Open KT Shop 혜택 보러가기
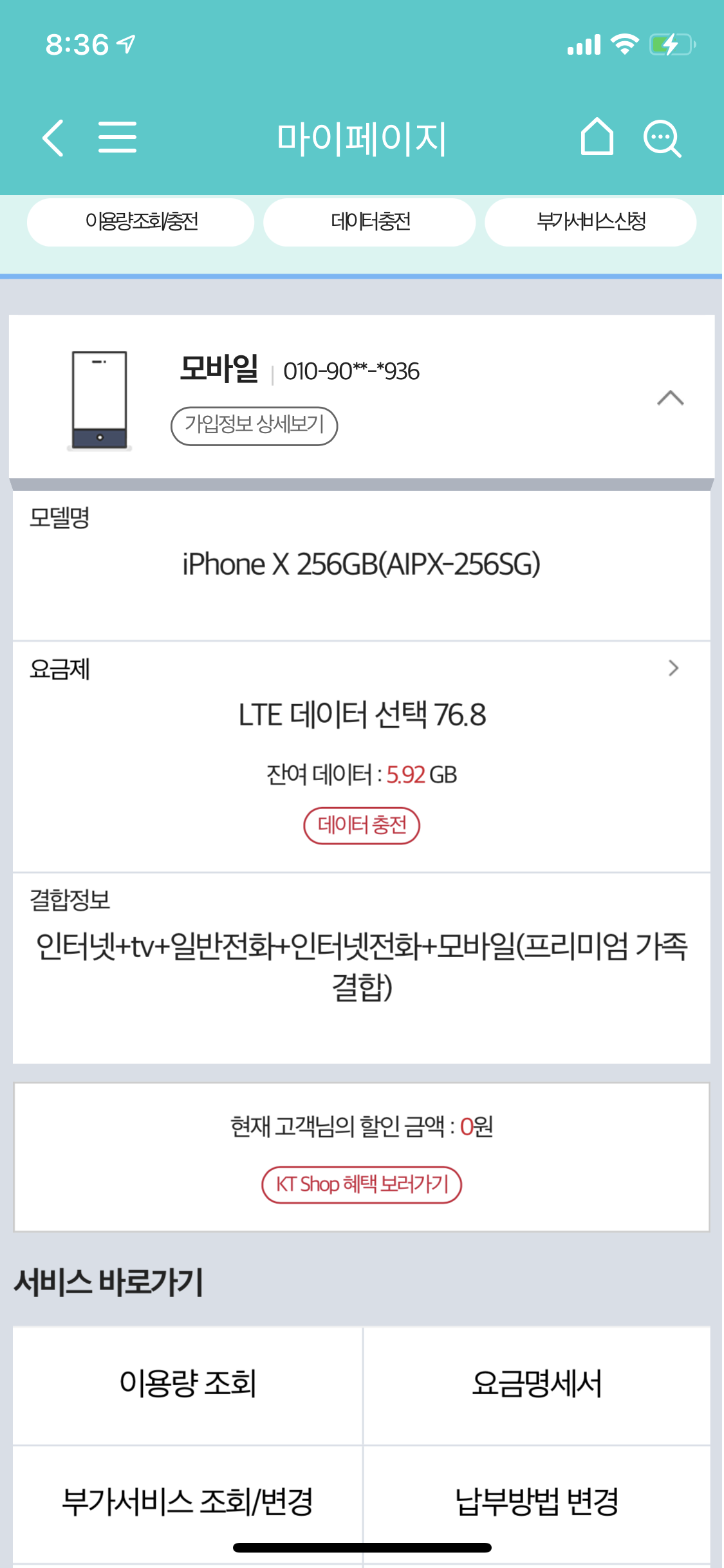Viewport: 724px width, 1568px height. click(x=362, y=1184)
